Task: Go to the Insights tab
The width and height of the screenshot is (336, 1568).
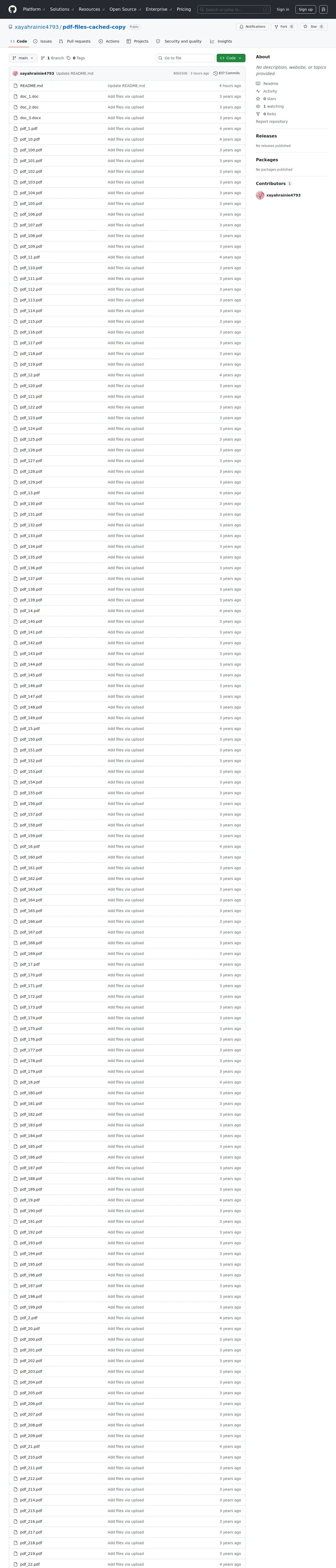Action: (x=221, y=41)
